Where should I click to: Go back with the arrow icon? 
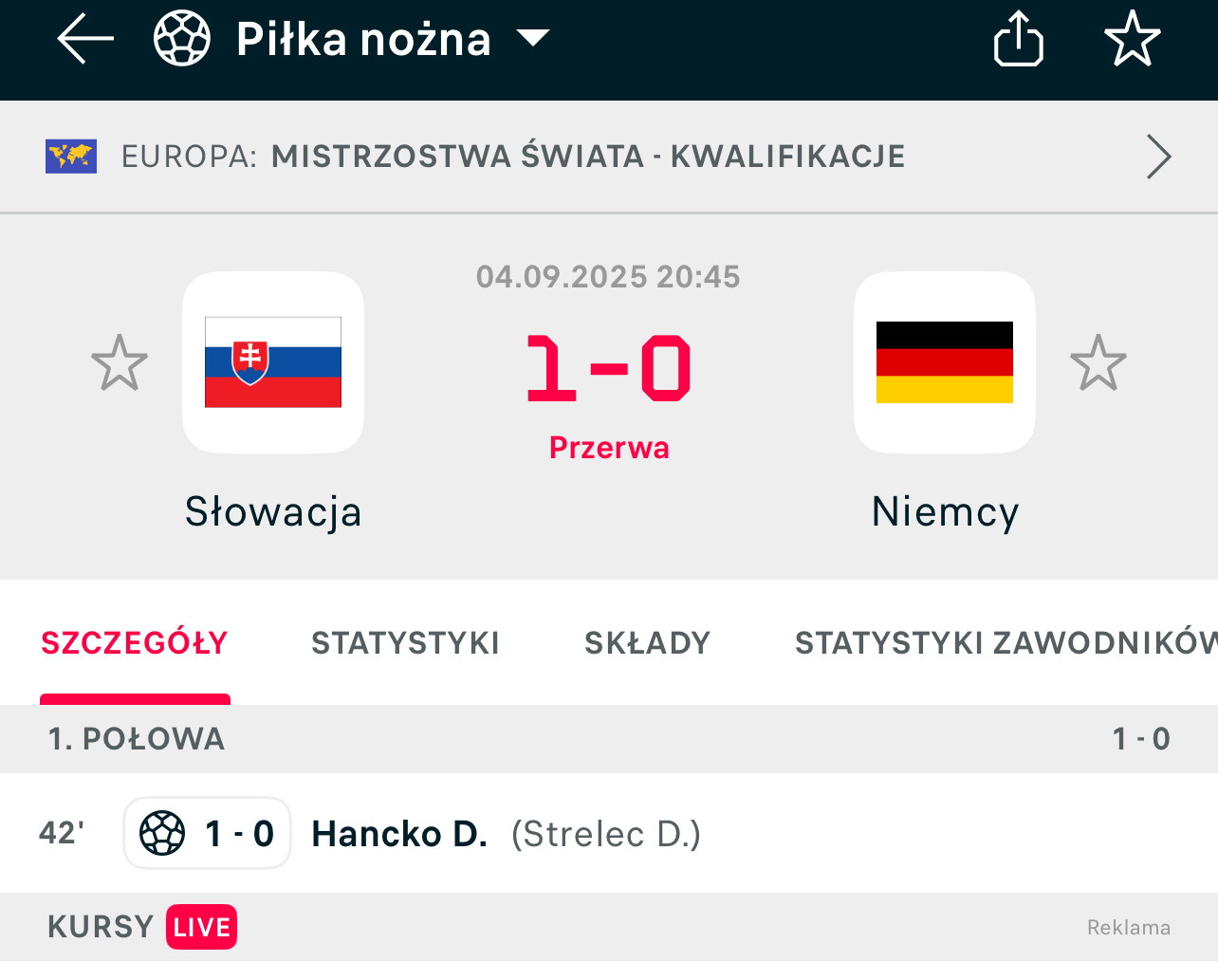click(x=85, y=39)
